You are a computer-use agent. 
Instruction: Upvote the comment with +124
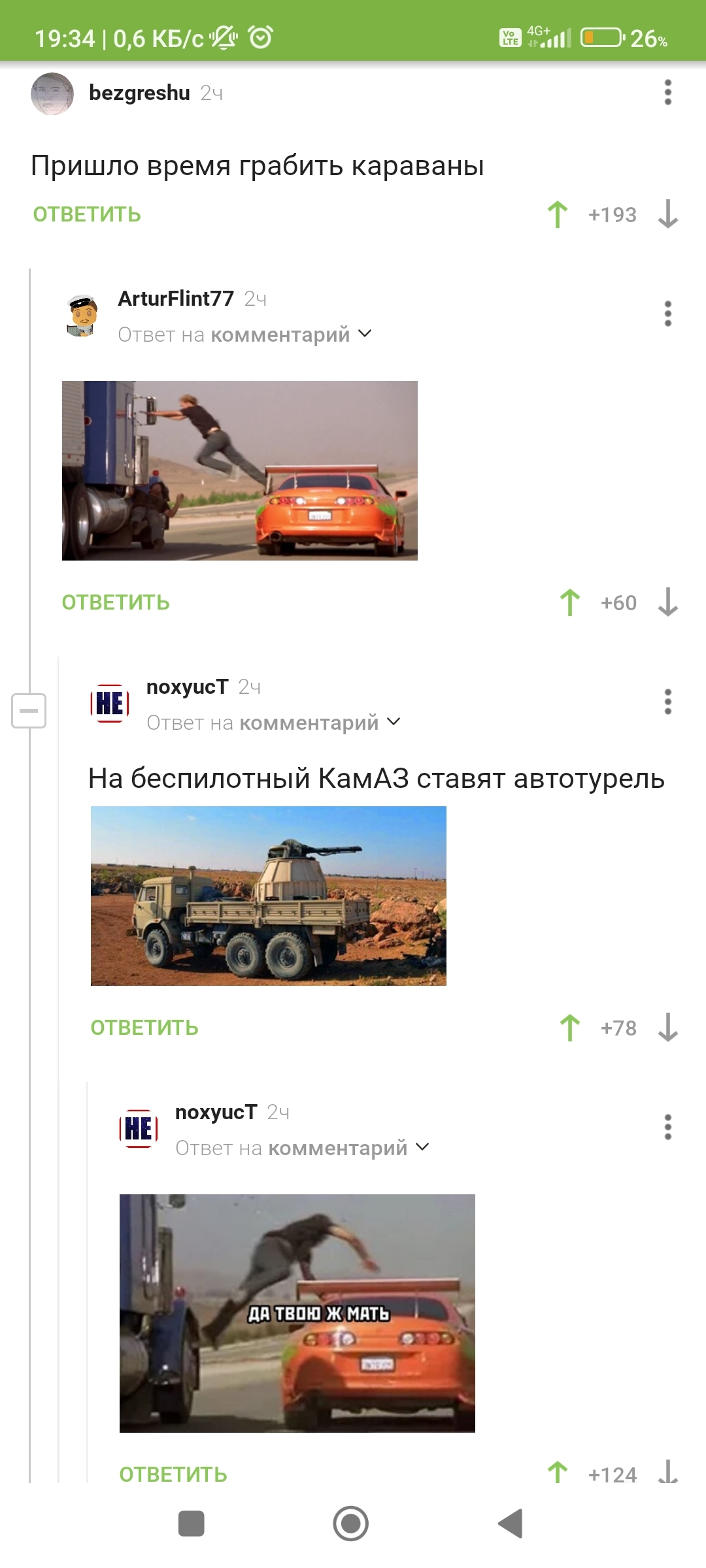coord(558,1473)
